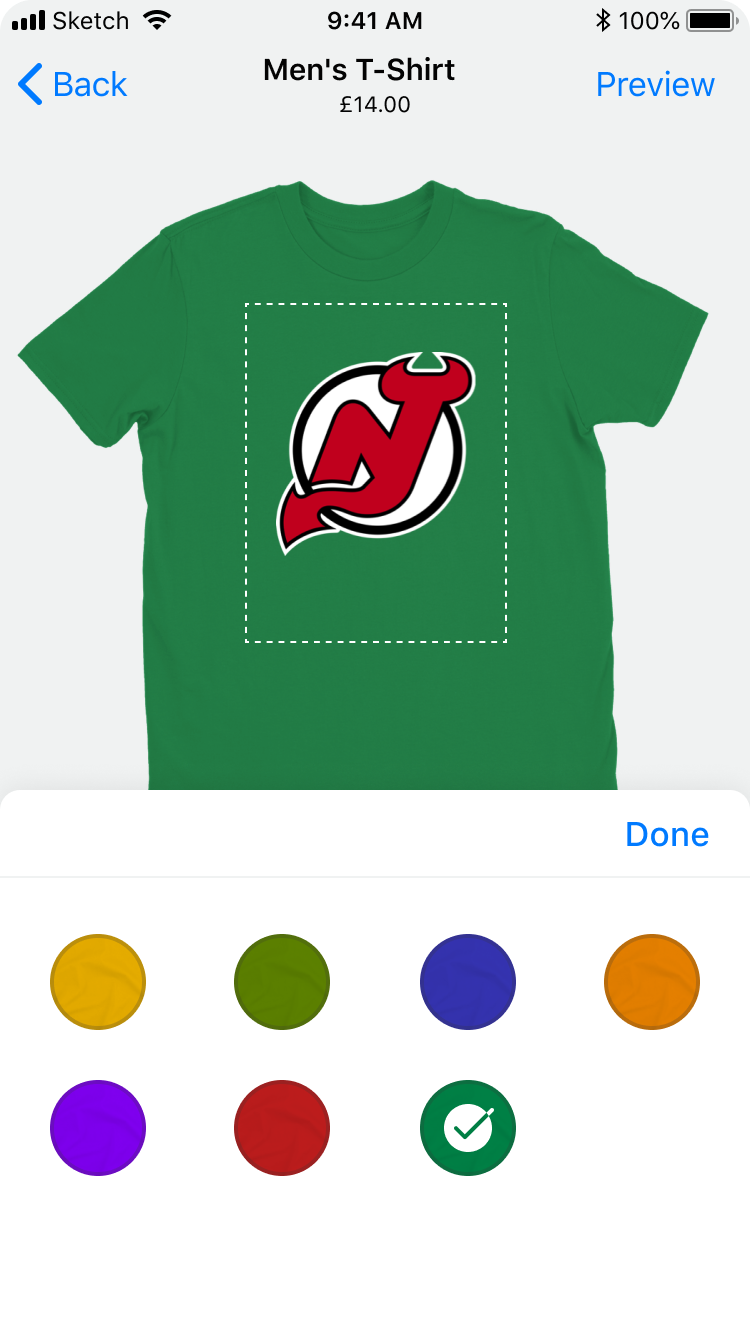Viewport: 750px width, 1334px height.
Task: Go back to the previous screen
Action: (x=72, y=85)
